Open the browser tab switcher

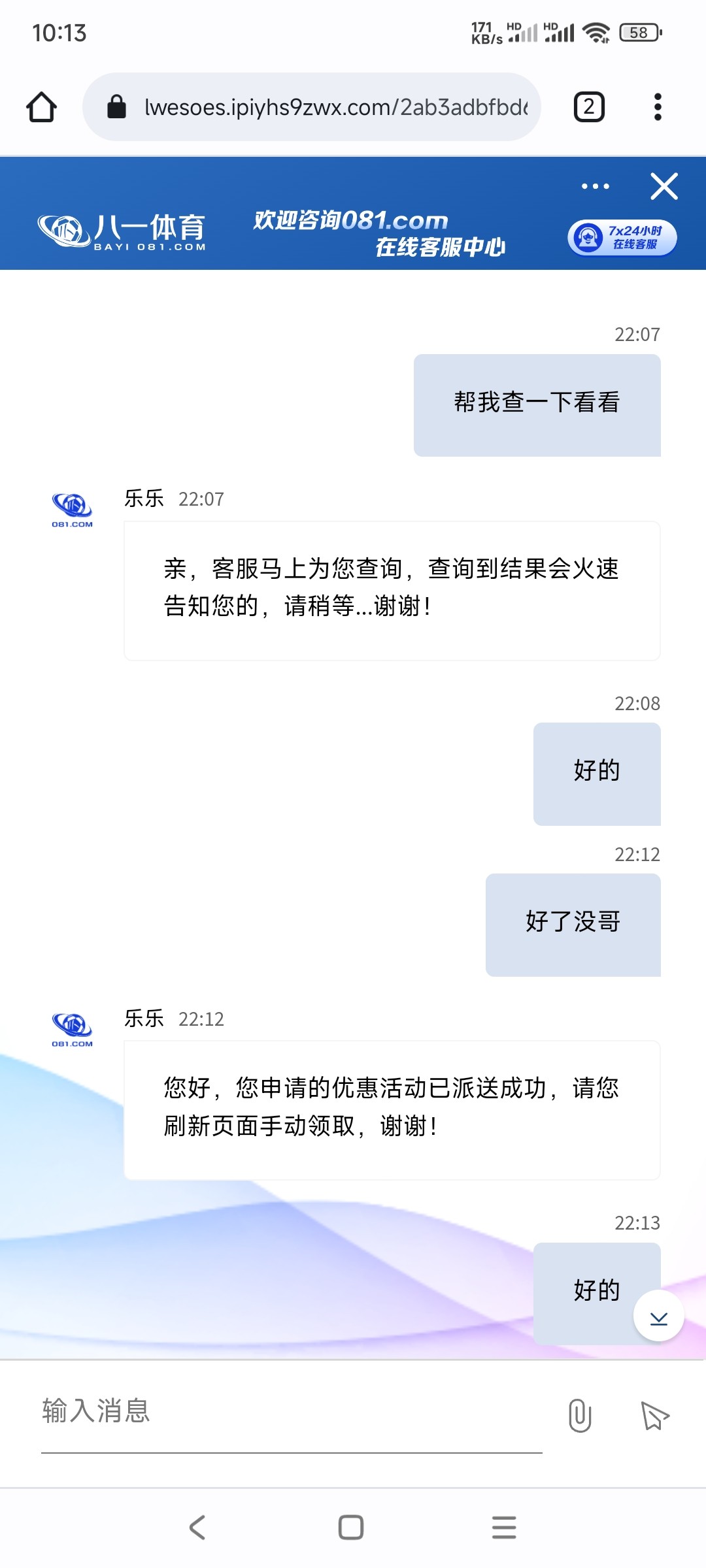pyautogui.click(x=589, y=107)
